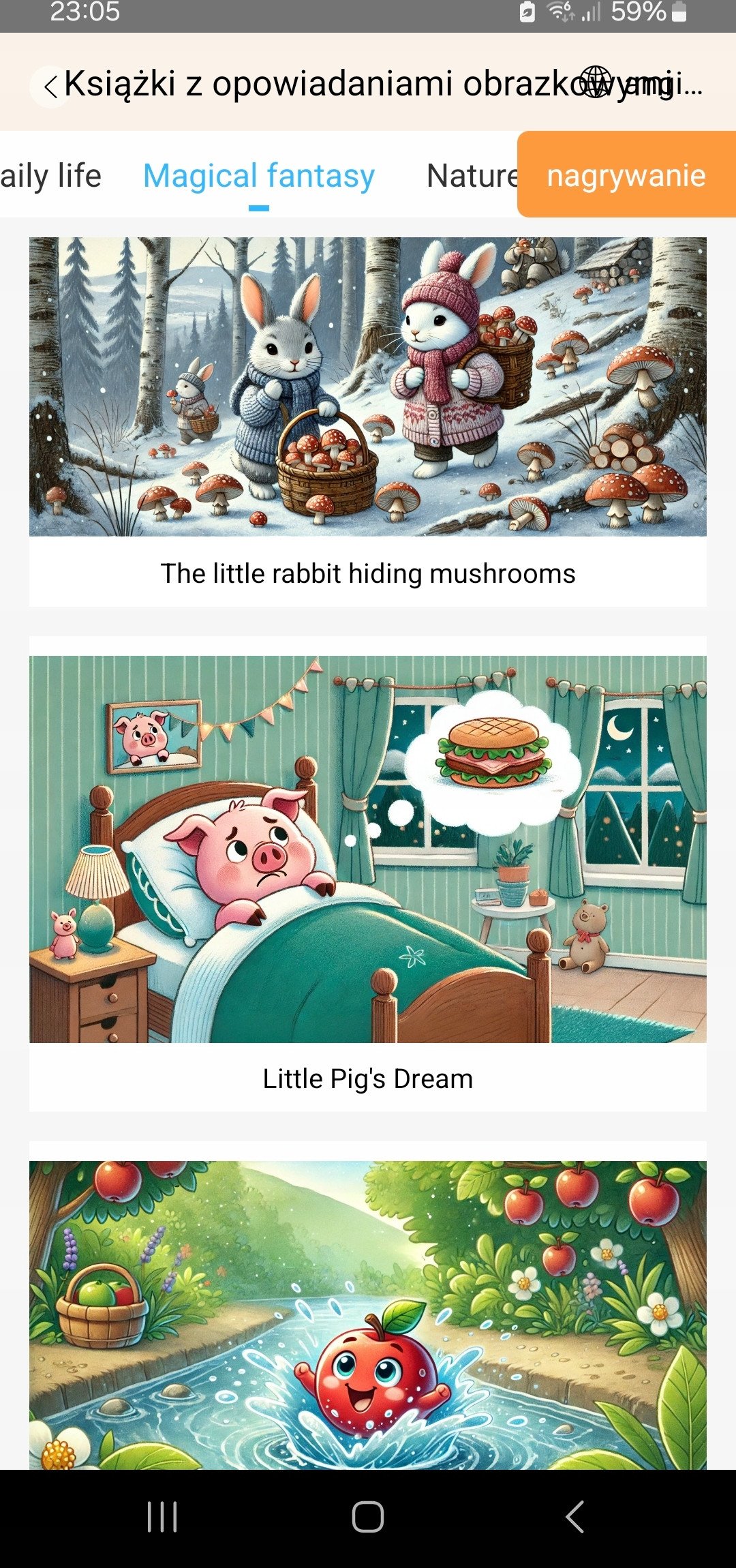Image resolution: width=736 pixels, height=1568 pixels.
Task: Switch to the Daily life tab
Action: (x=50, y=176)
